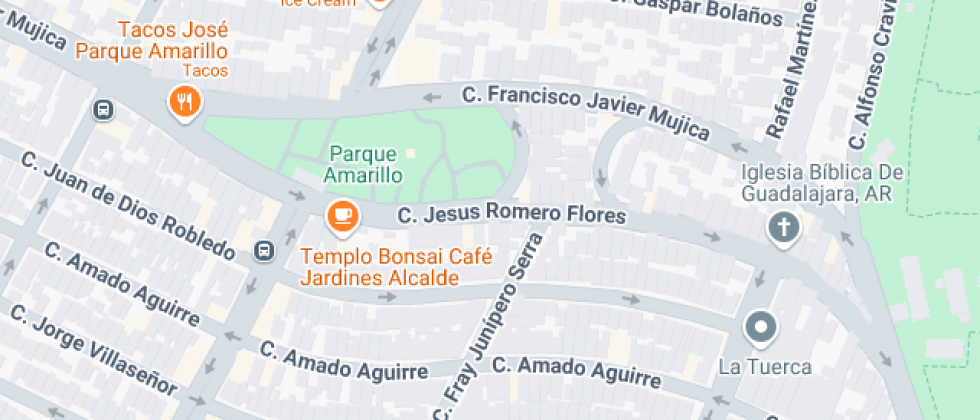The height and width of the screenshot is (420, 980).
Task: Open the Tacos José Parque Amarillo restaurant pin
Action: 185,101
